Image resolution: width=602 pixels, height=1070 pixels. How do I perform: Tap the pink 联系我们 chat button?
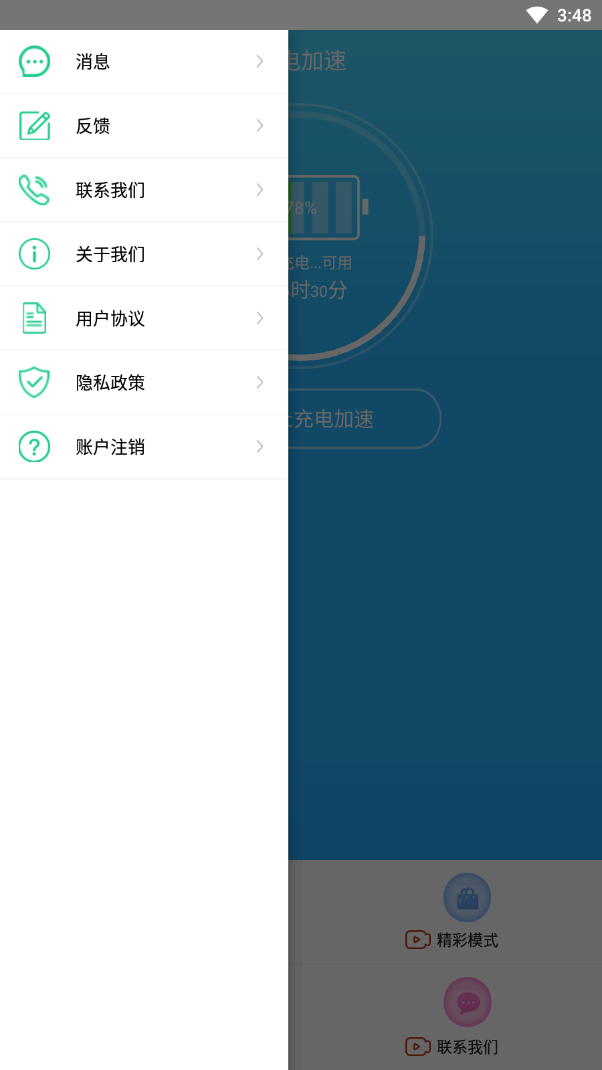467,1003
